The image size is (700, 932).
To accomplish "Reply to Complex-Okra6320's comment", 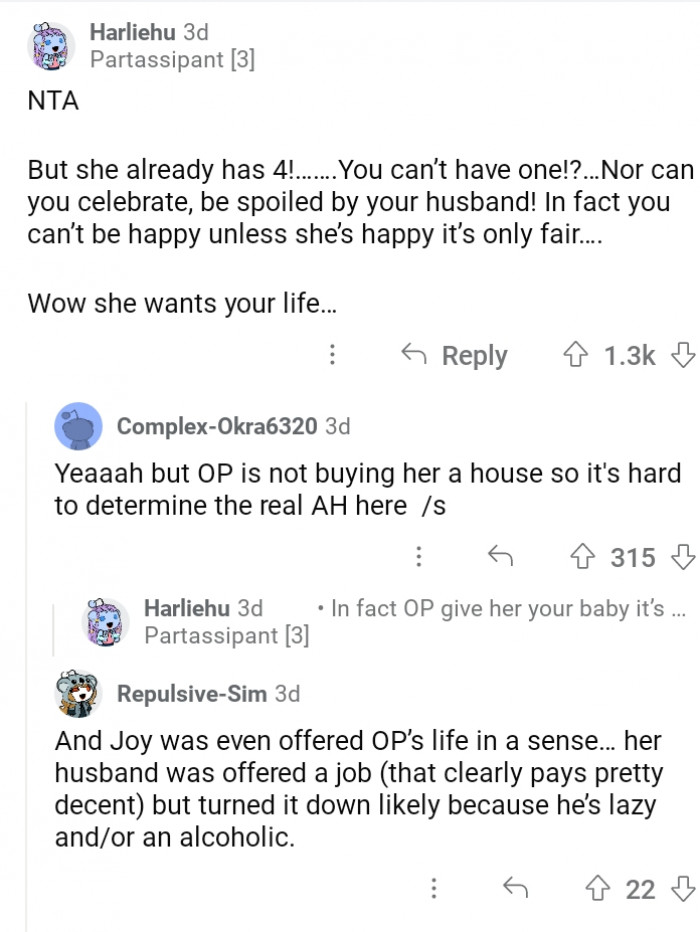I will pyautogui.click(x=497, y=557).
